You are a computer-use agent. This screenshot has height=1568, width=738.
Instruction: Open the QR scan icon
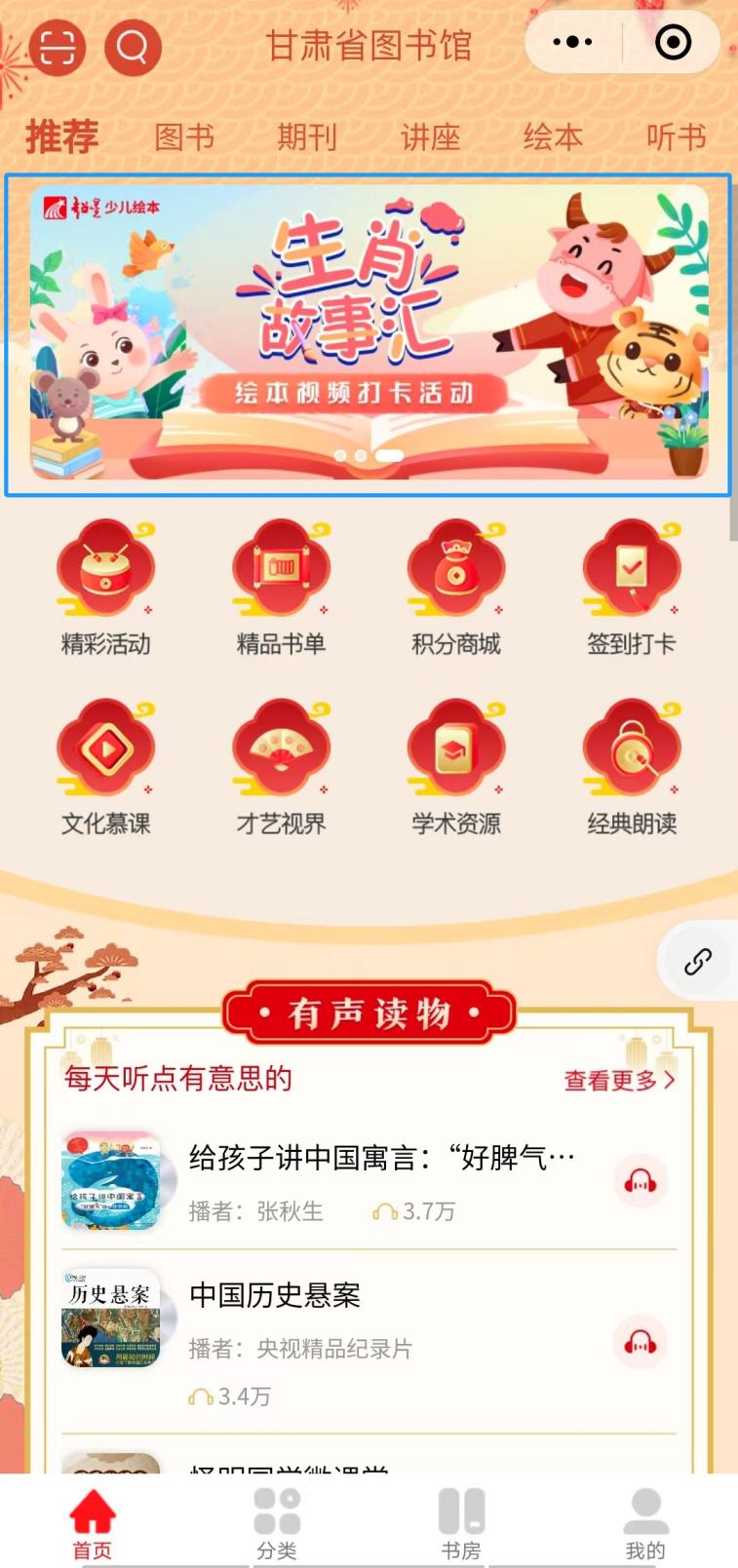(58, 47)
